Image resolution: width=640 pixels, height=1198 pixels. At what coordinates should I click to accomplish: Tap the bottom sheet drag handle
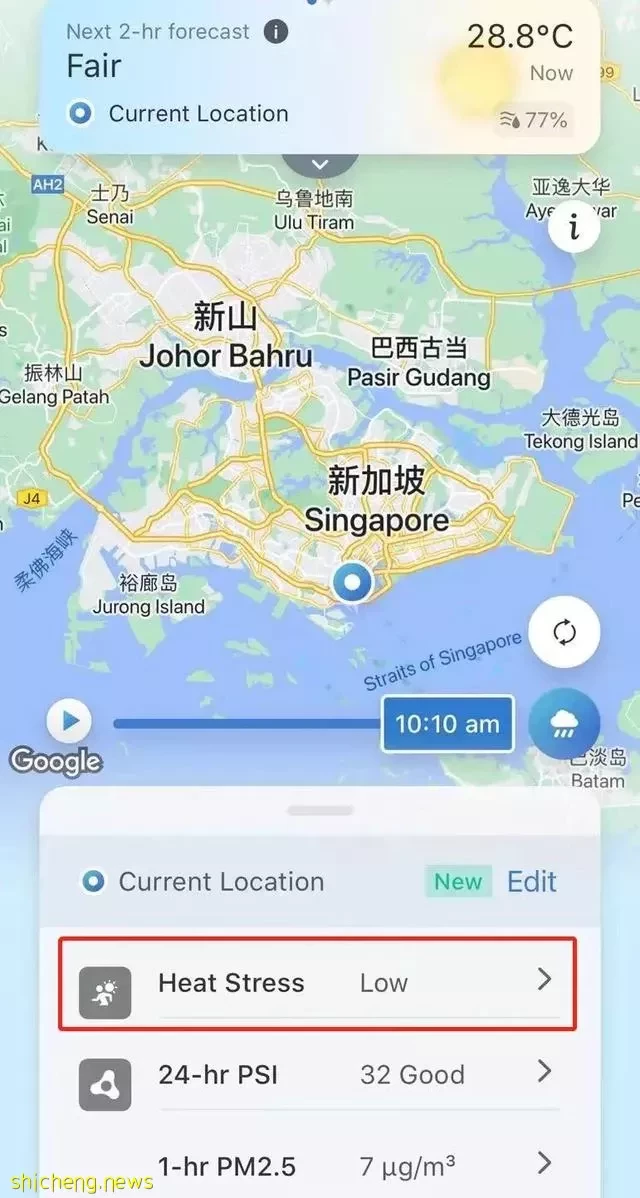320,811
